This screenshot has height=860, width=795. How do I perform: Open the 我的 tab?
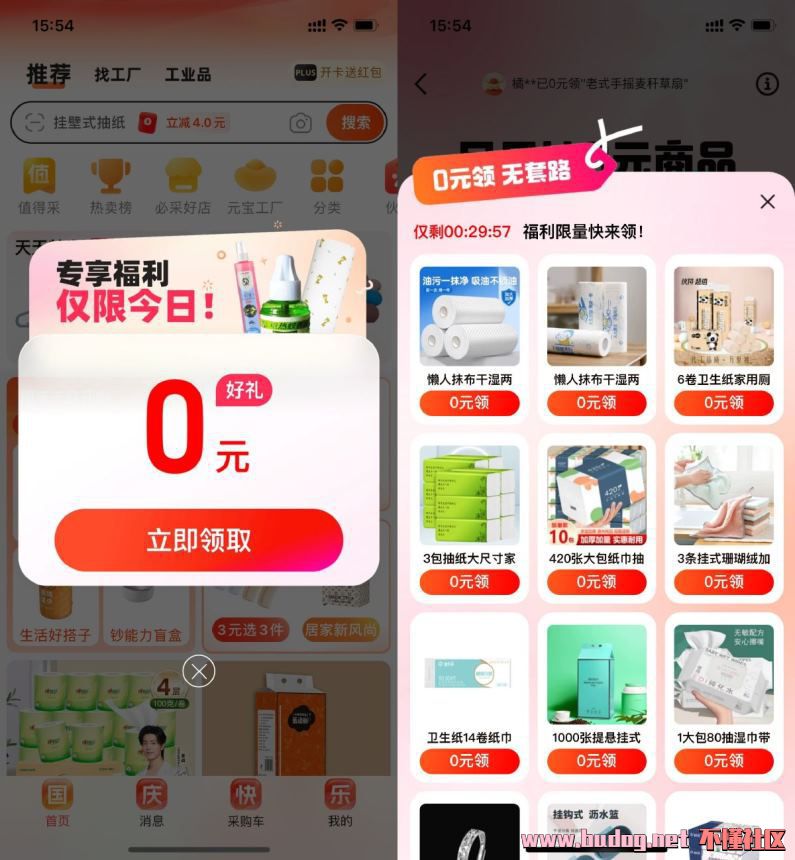coord(340,804)
